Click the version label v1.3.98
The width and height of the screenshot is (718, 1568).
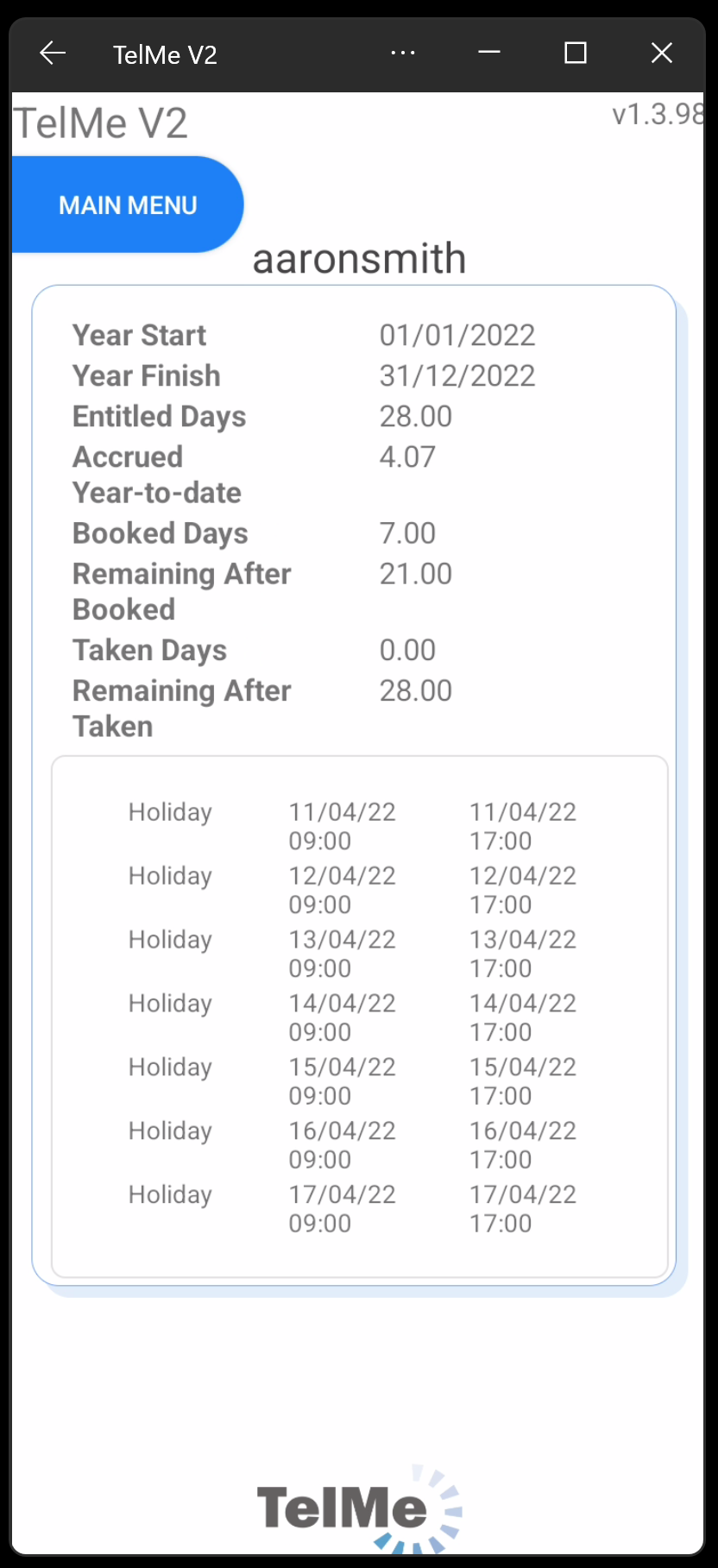658,113
